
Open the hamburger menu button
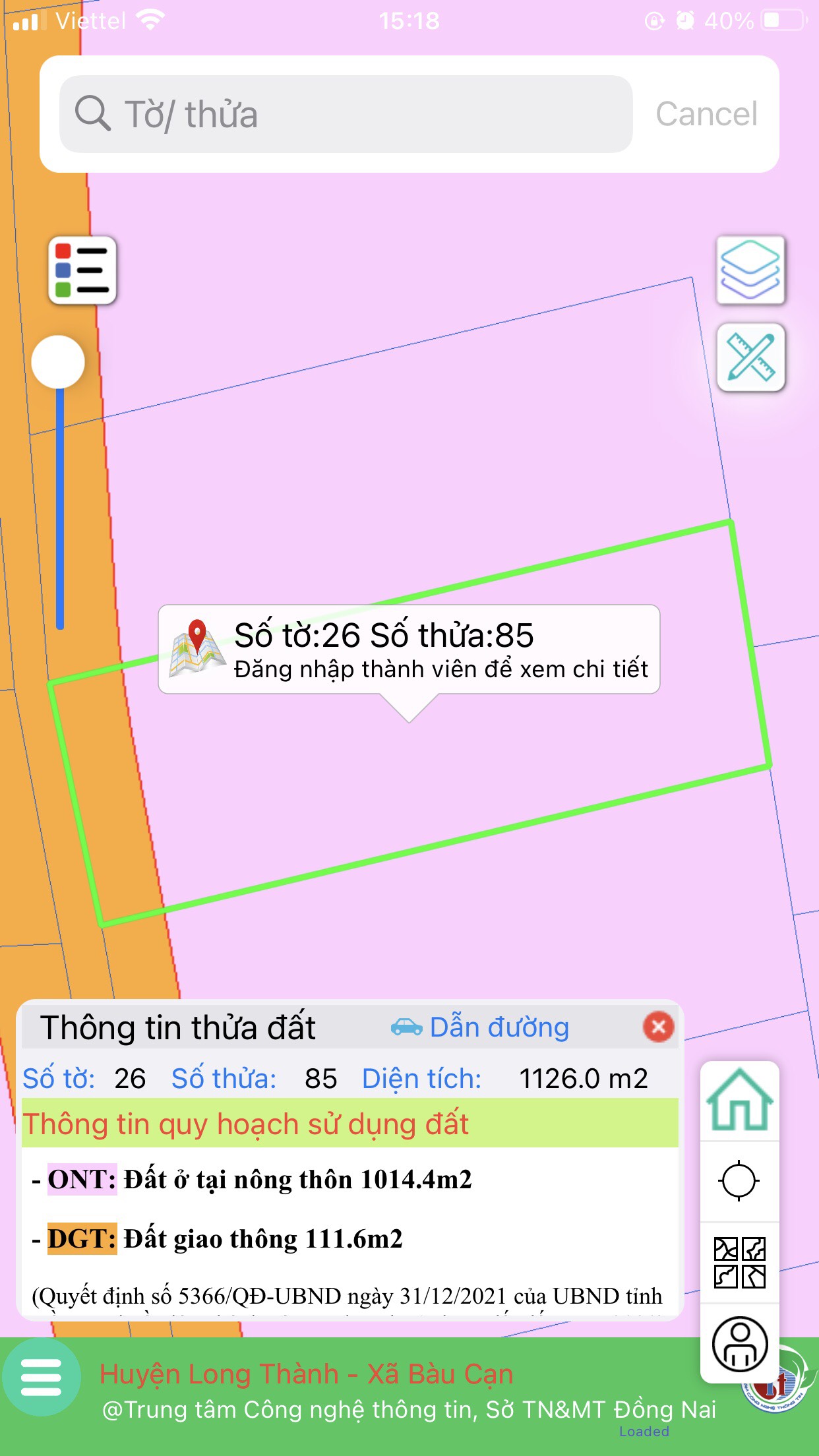tap(41, 1377)
